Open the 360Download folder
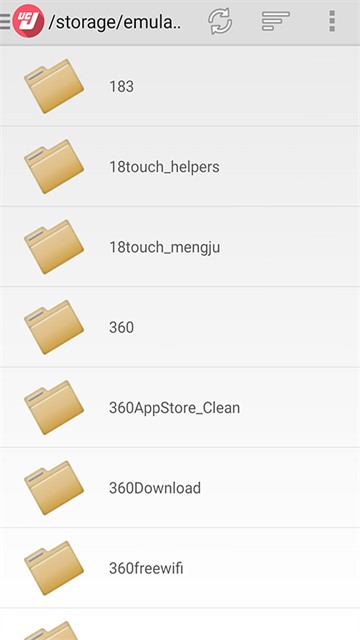 tap(180, 488)
